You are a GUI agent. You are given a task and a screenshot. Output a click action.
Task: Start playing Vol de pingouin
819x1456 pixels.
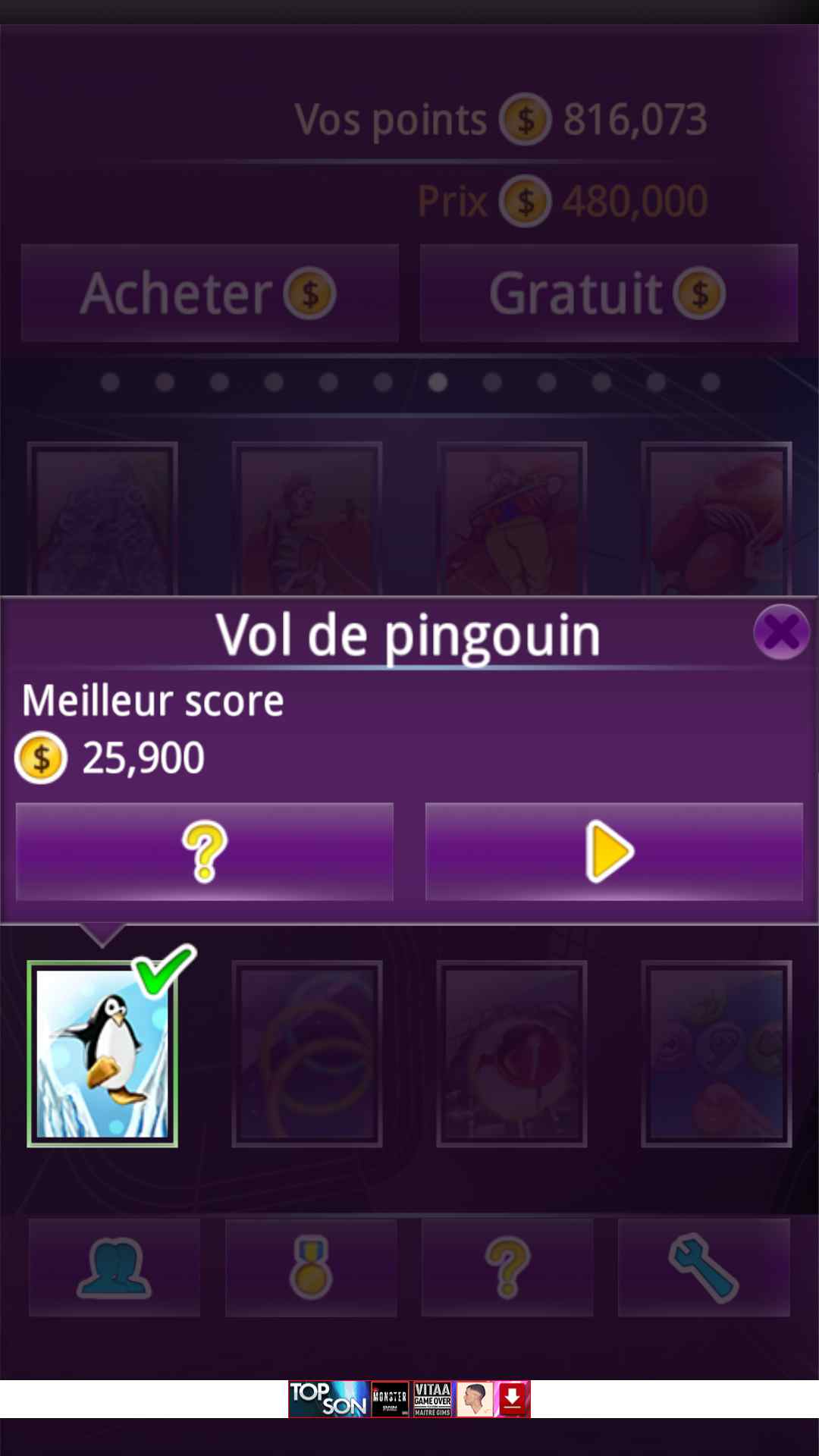(613, 851)
